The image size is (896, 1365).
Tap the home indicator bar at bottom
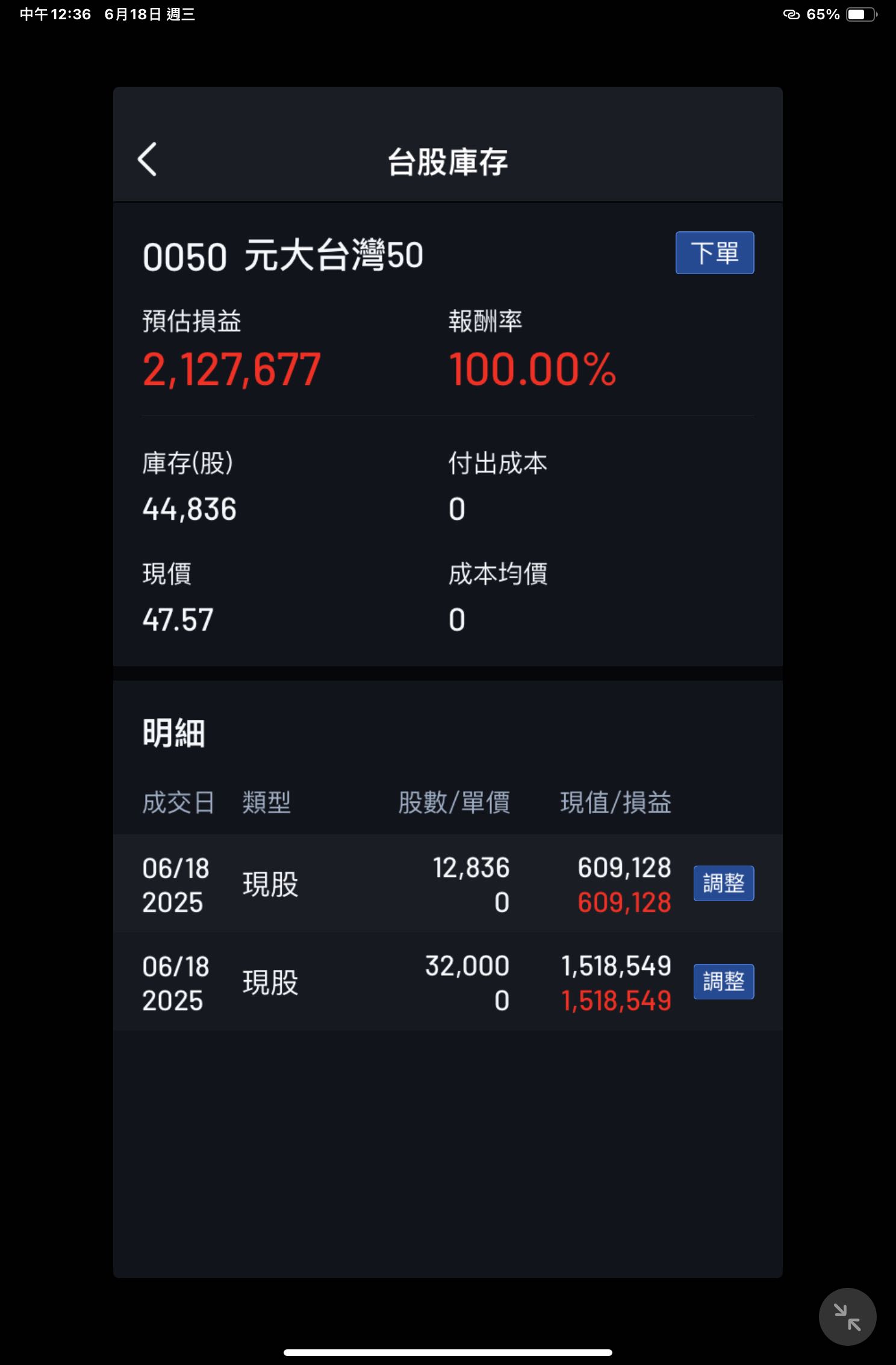point(448,1352)
